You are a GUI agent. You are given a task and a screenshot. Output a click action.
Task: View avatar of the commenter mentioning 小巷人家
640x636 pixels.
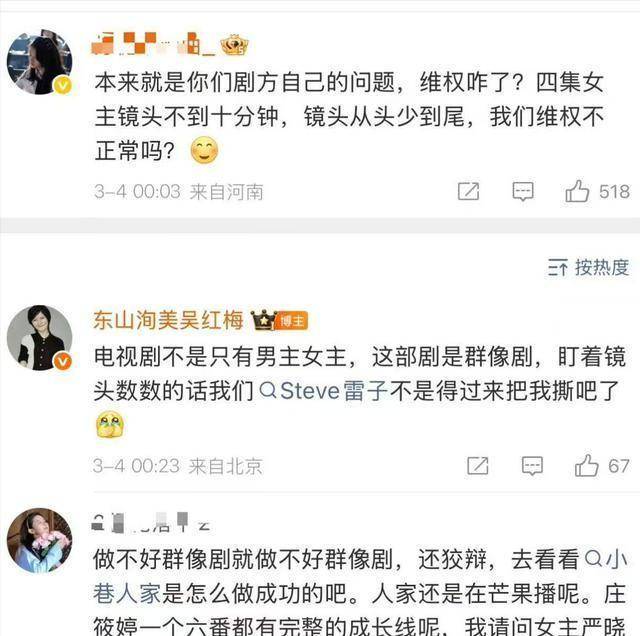40,540
